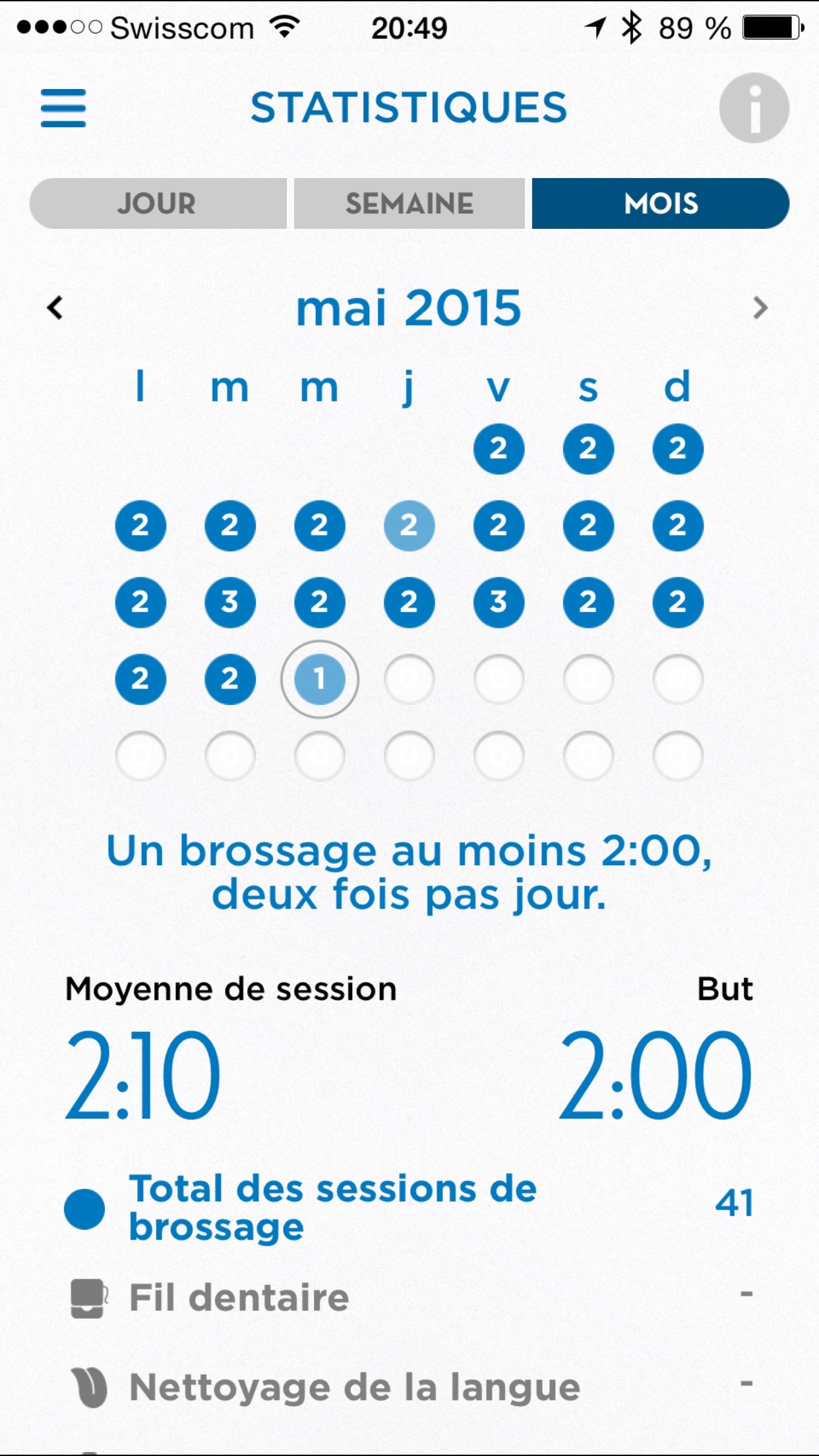
Task: Select the light-blue Thursday circle showing 2
Action: [409, 526]
